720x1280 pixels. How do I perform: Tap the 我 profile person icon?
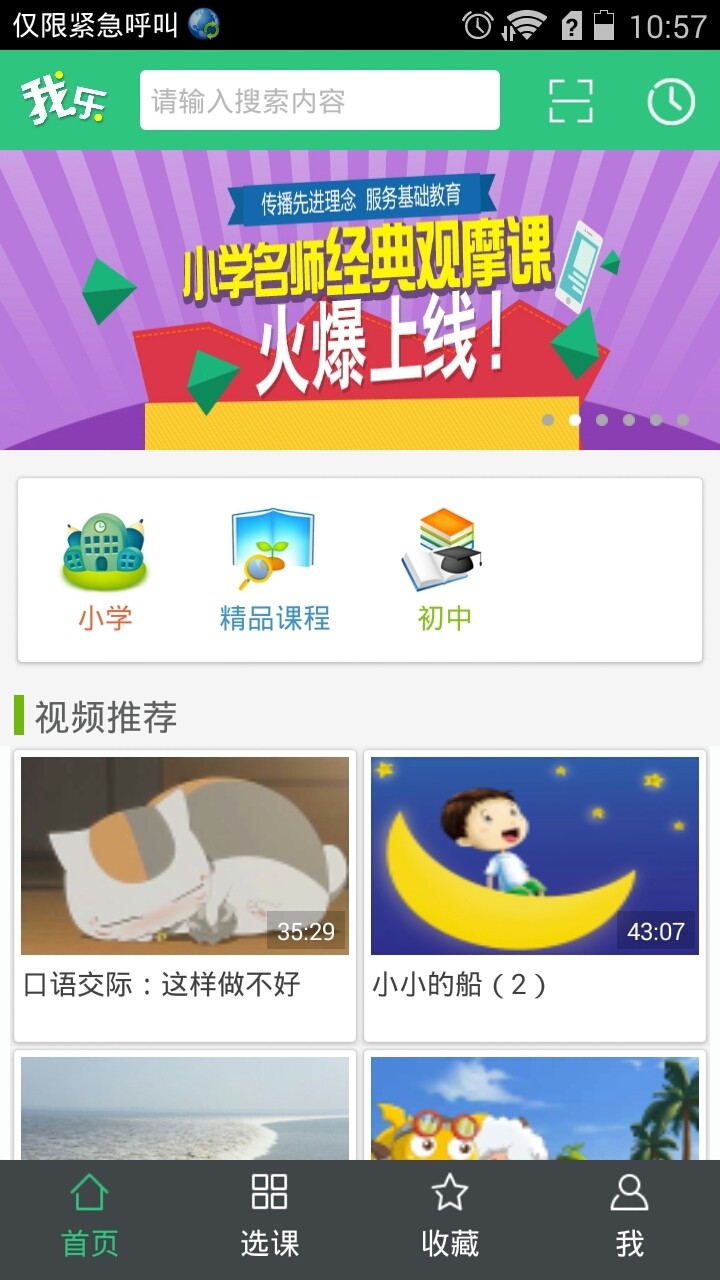(x=630, y=1190)
